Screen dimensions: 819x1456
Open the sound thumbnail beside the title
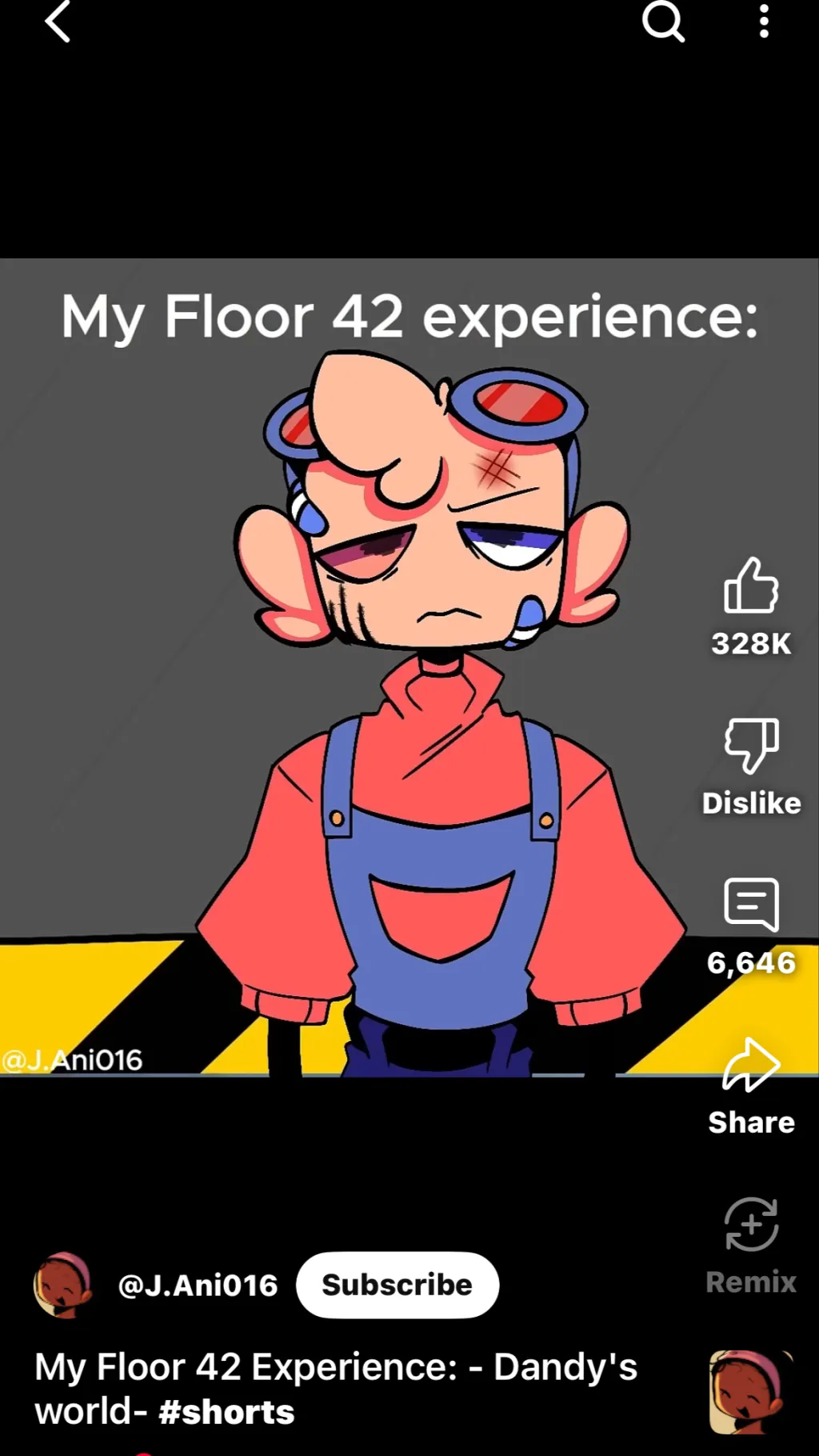pos(749,1392)
